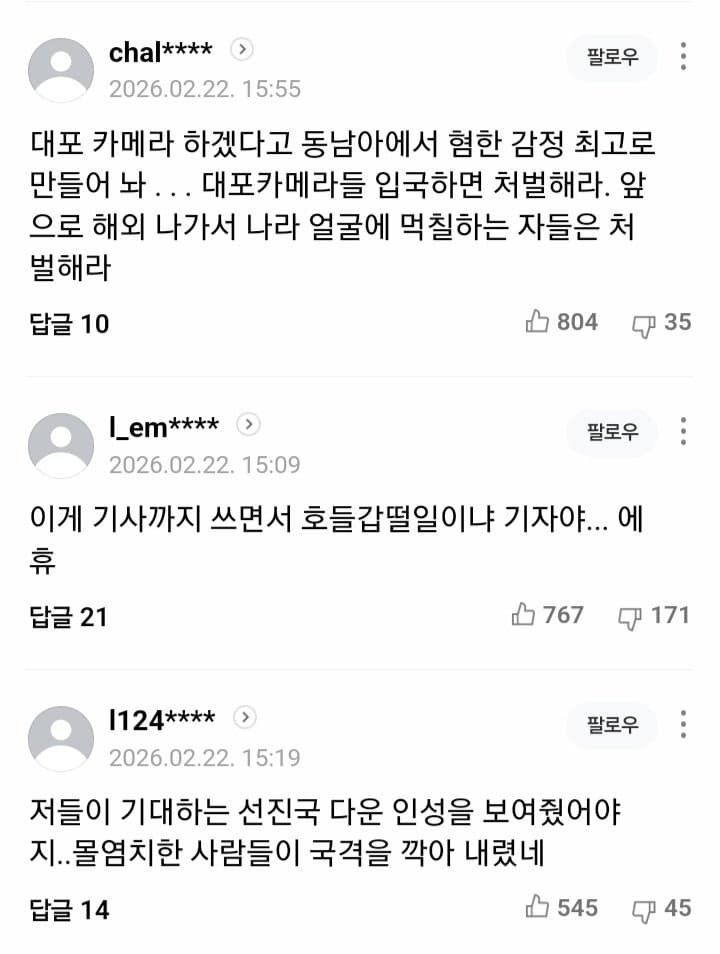Screen dimensions: 720x954
Task: View 21 replies to l_em**** comment
Action: 68,616
